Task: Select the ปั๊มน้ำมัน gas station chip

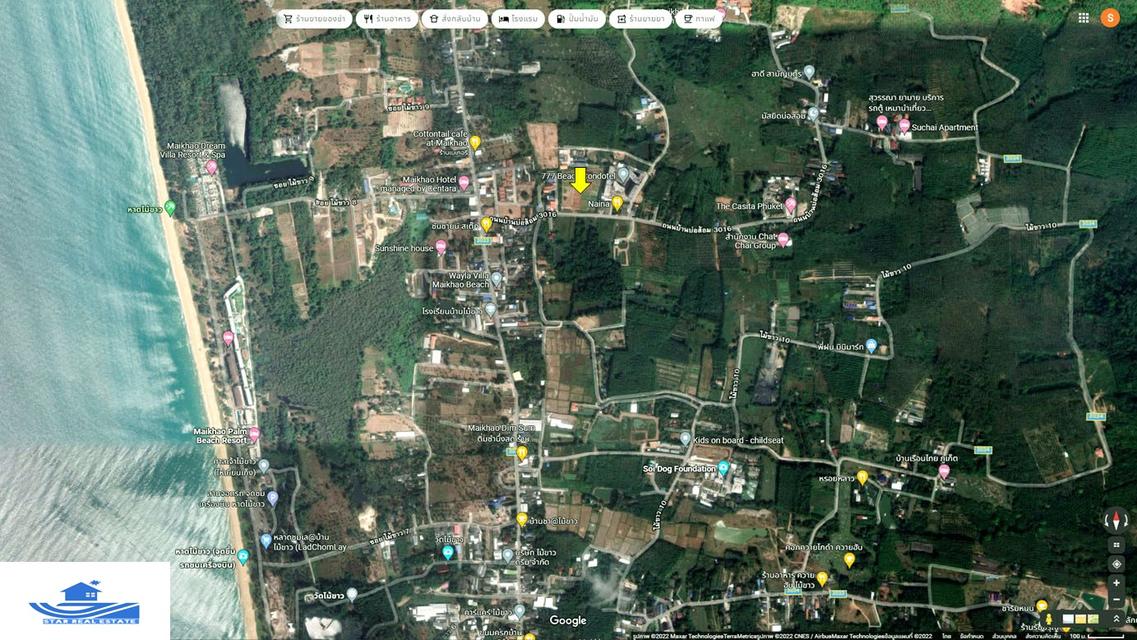Action: [576, 19]
